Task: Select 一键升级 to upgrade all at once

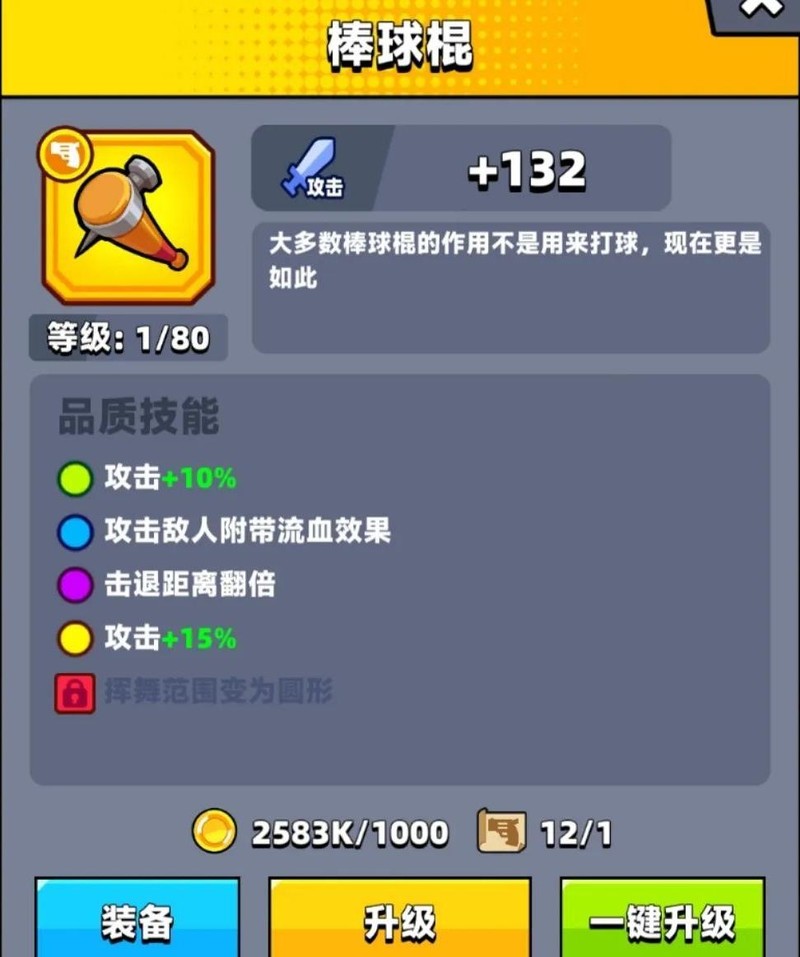Action: point(662,920)
